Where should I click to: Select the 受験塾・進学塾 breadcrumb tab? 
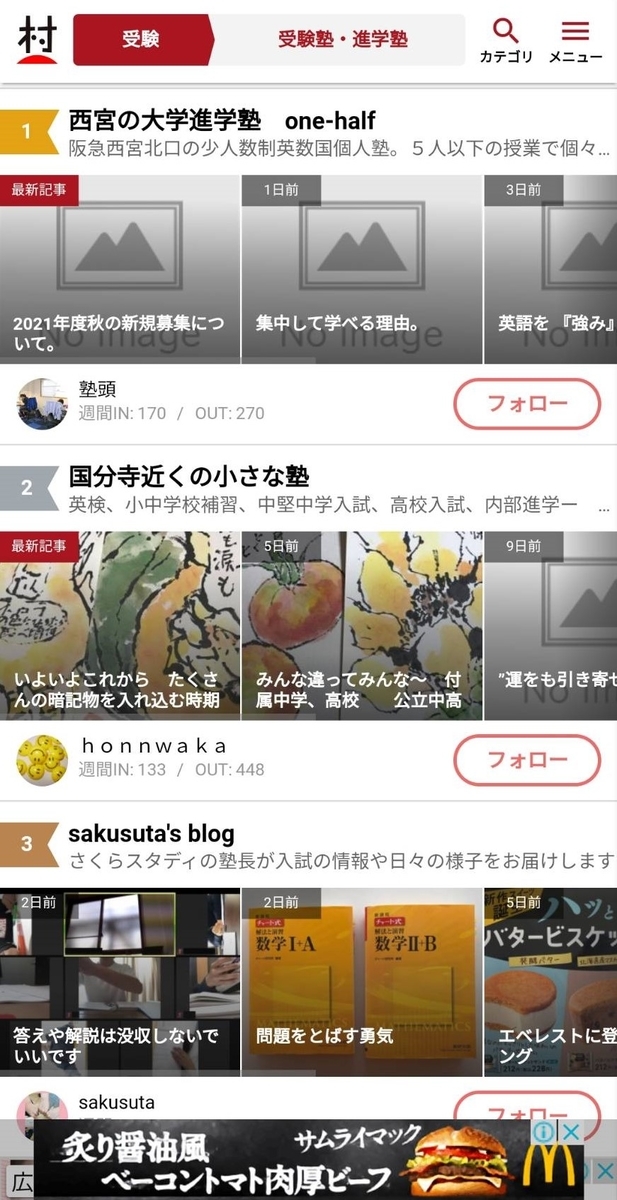[342, 40]
